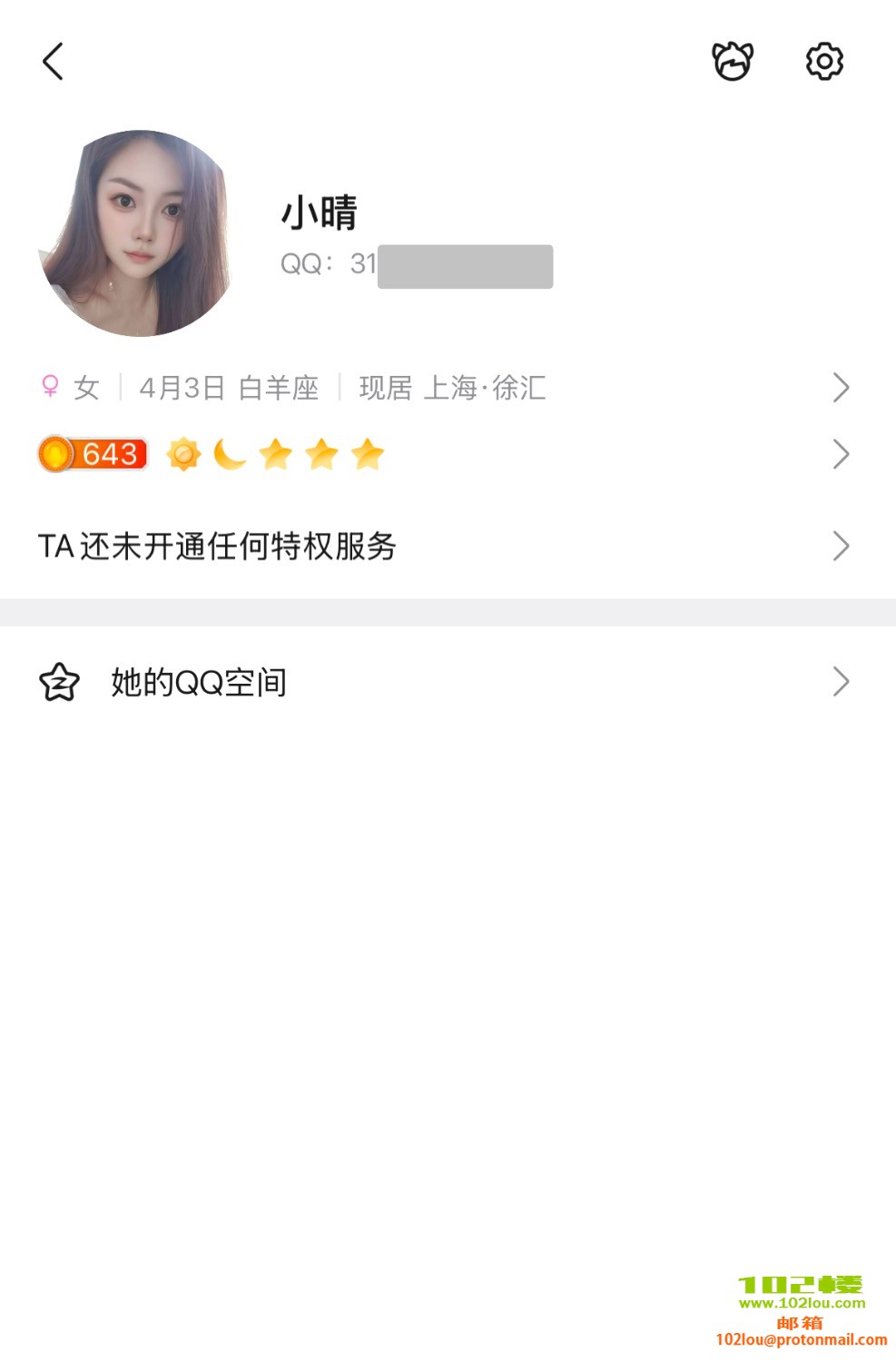
Task: Open profile settings gear
Action: (824, 62)
